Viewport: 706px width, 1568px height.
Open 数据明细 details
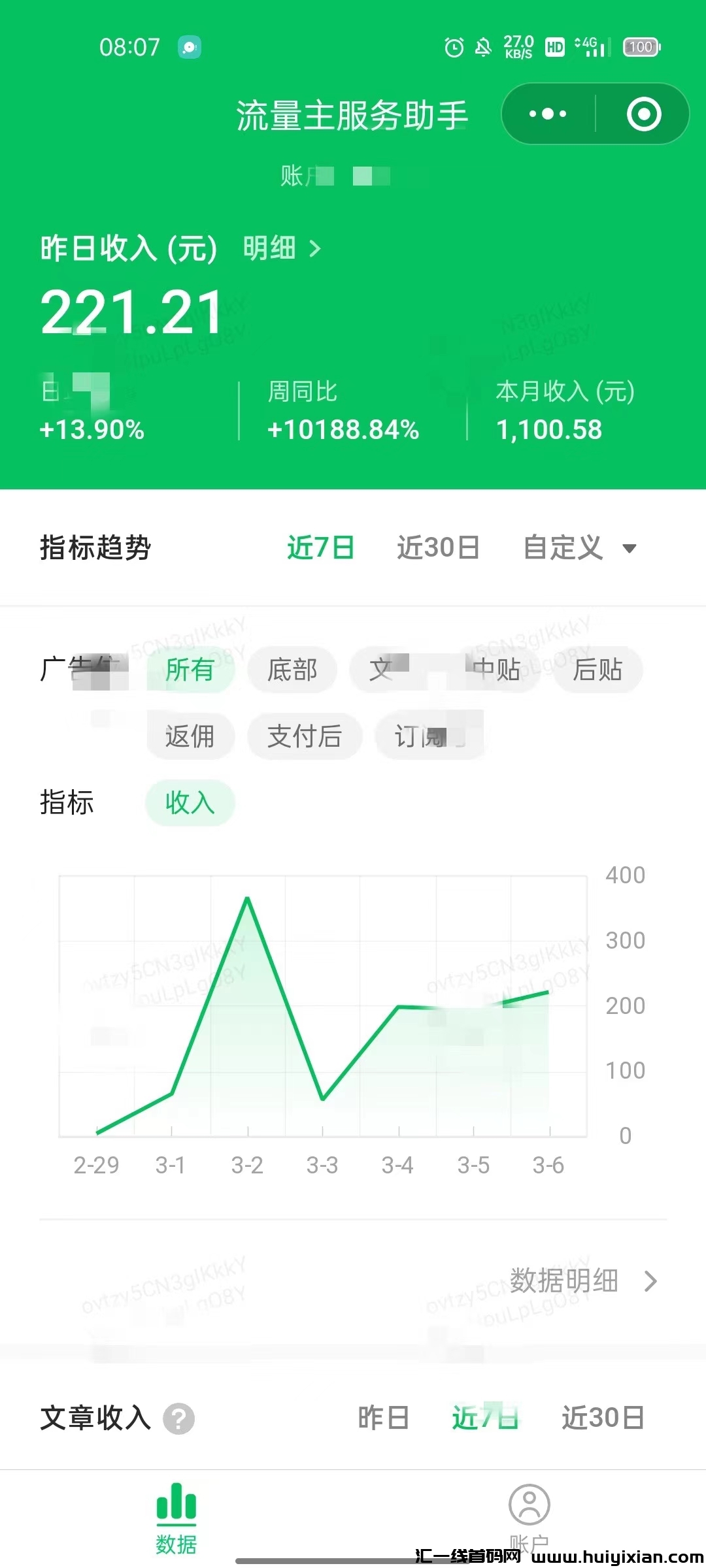582,1281
